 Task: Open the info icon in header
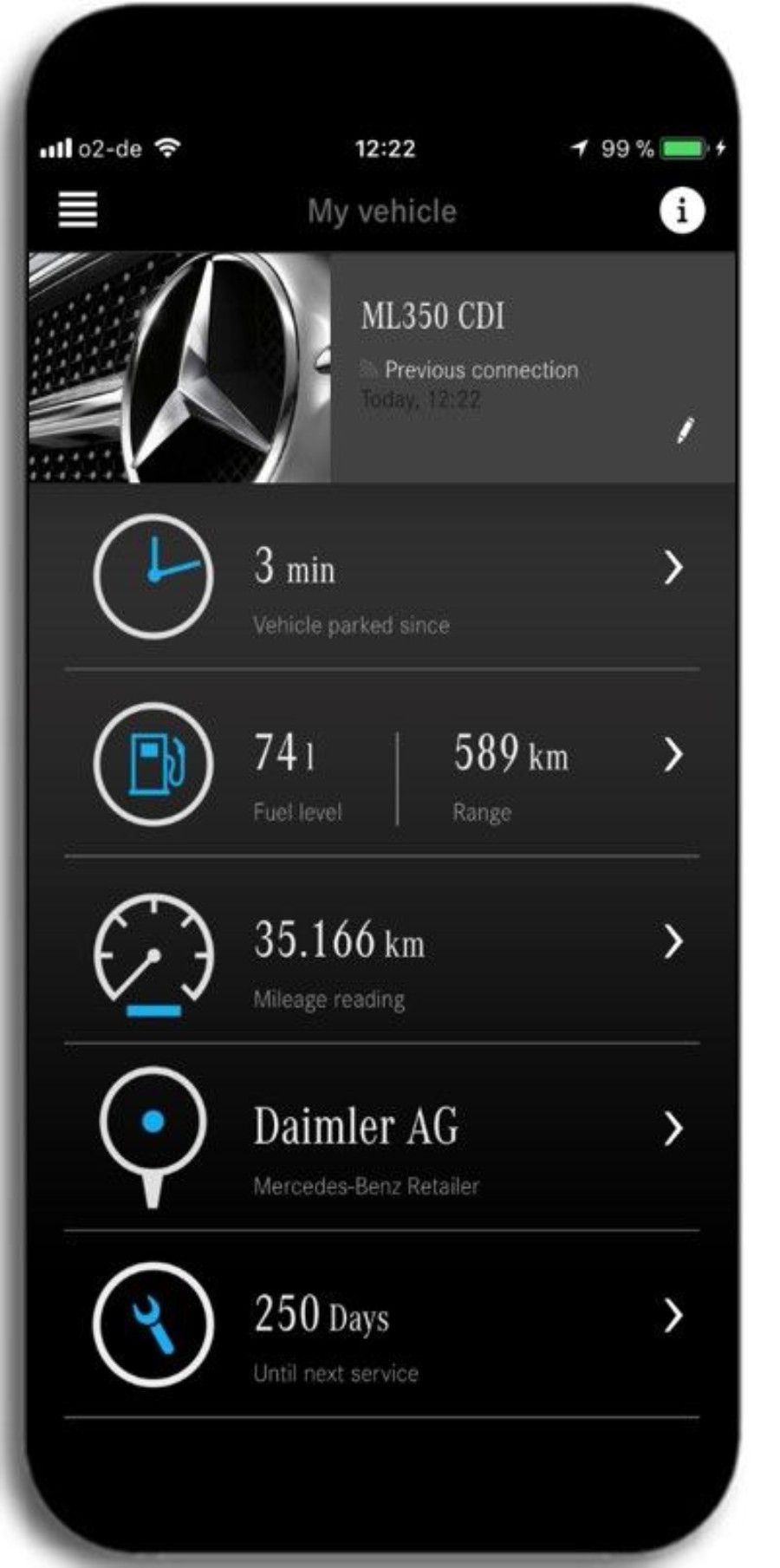tap(682, 211)
